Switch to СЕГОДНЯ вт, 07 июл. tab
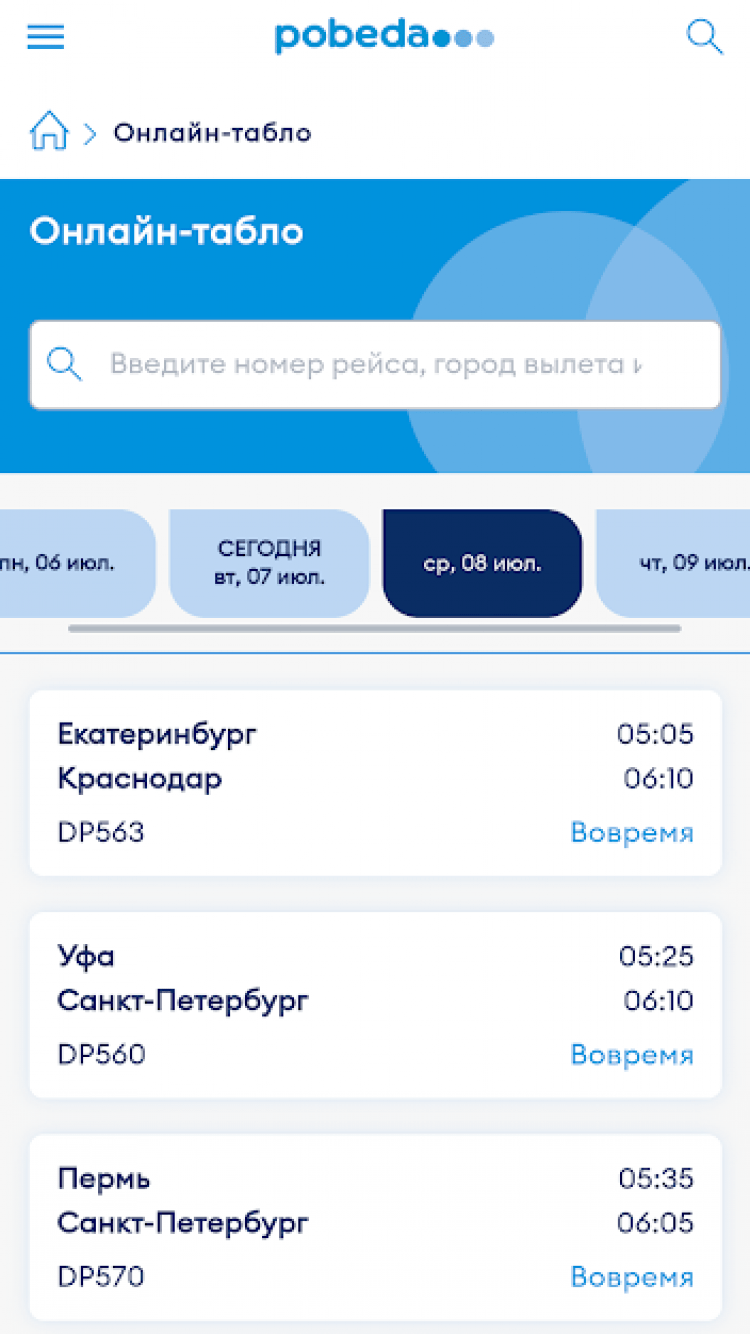750x1334 pixels. (269, 563)
